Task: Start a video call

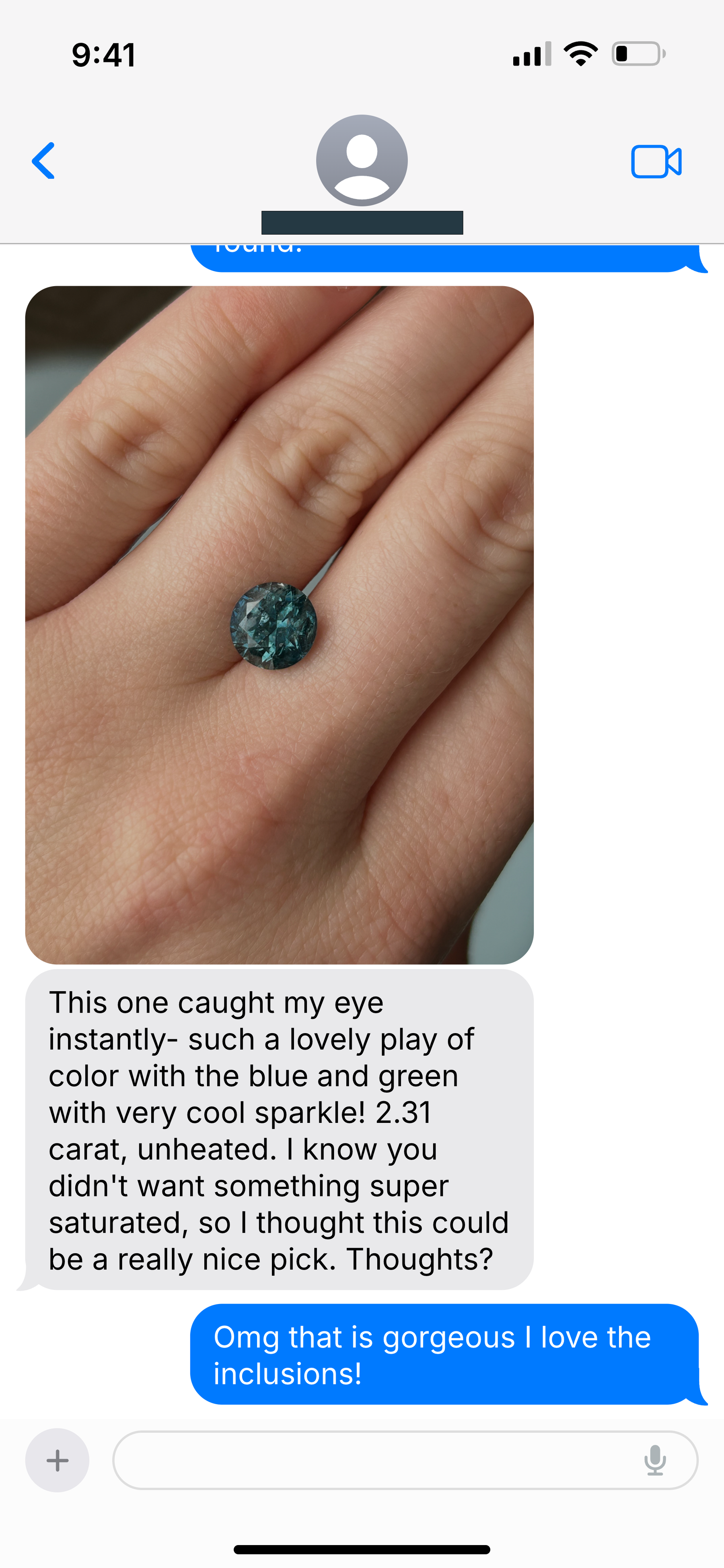Action: coord(656,162)
